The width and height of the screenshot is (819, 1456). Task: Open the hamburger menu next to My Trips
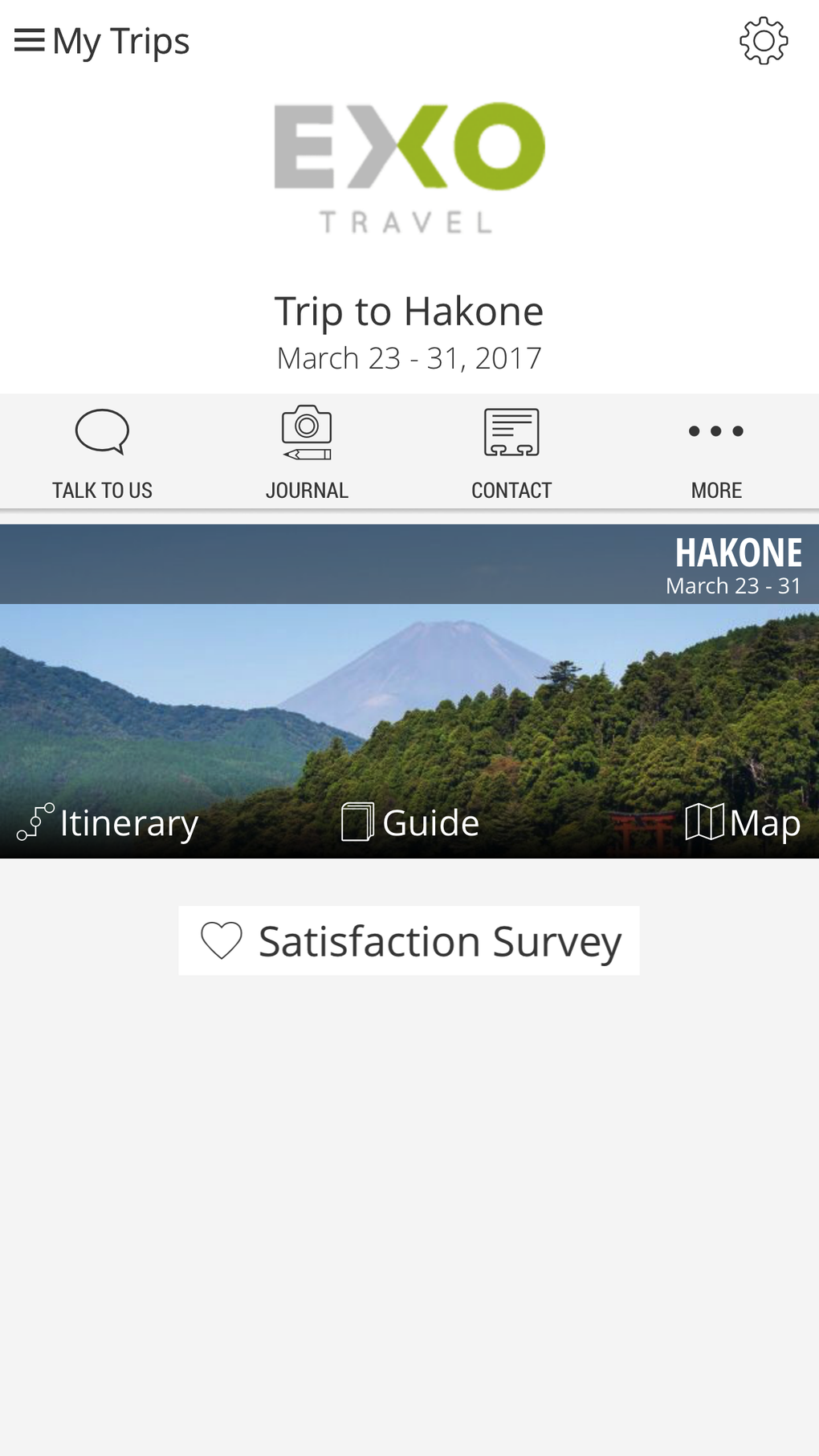[x=30, y=41]
